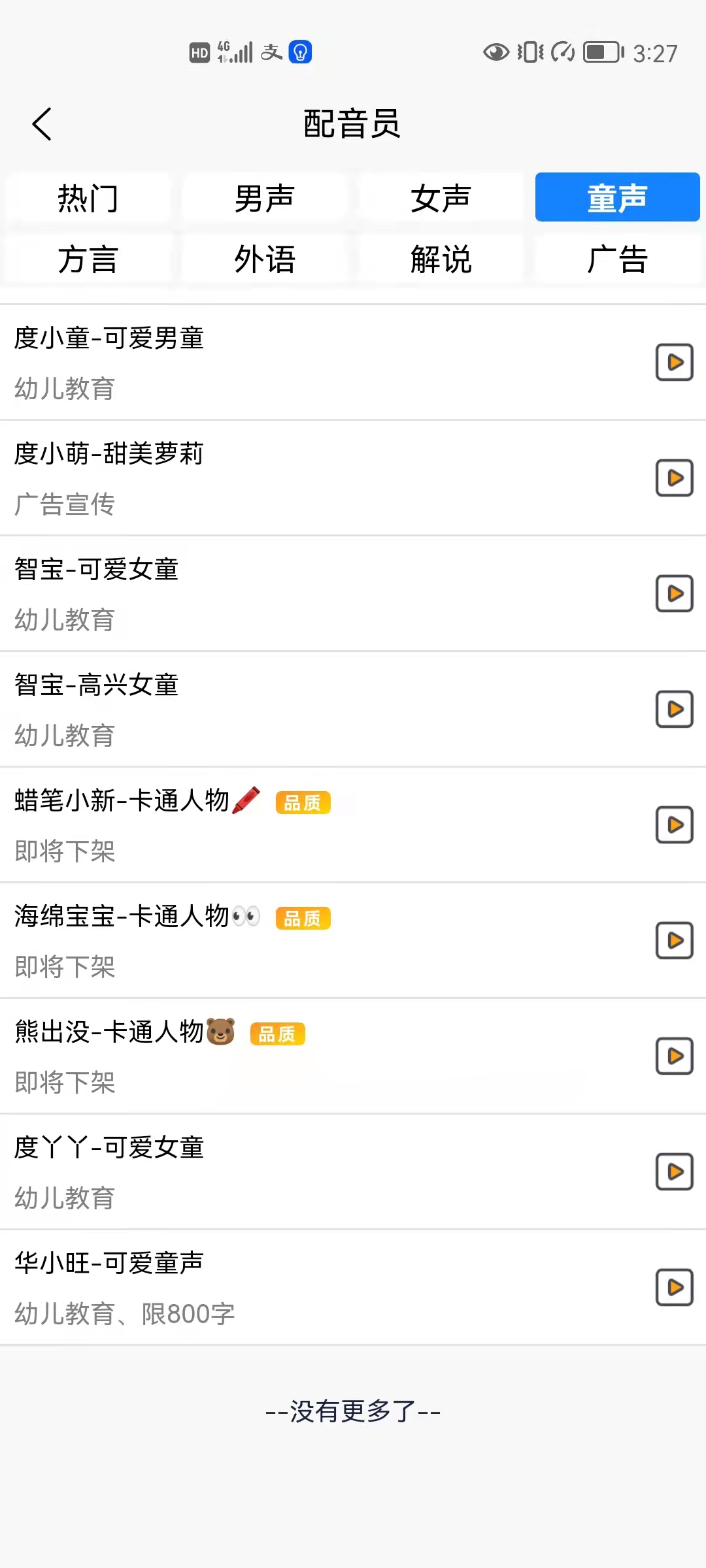
Task: Open the 外语 foreign language category
Action: tap(265, 259)
